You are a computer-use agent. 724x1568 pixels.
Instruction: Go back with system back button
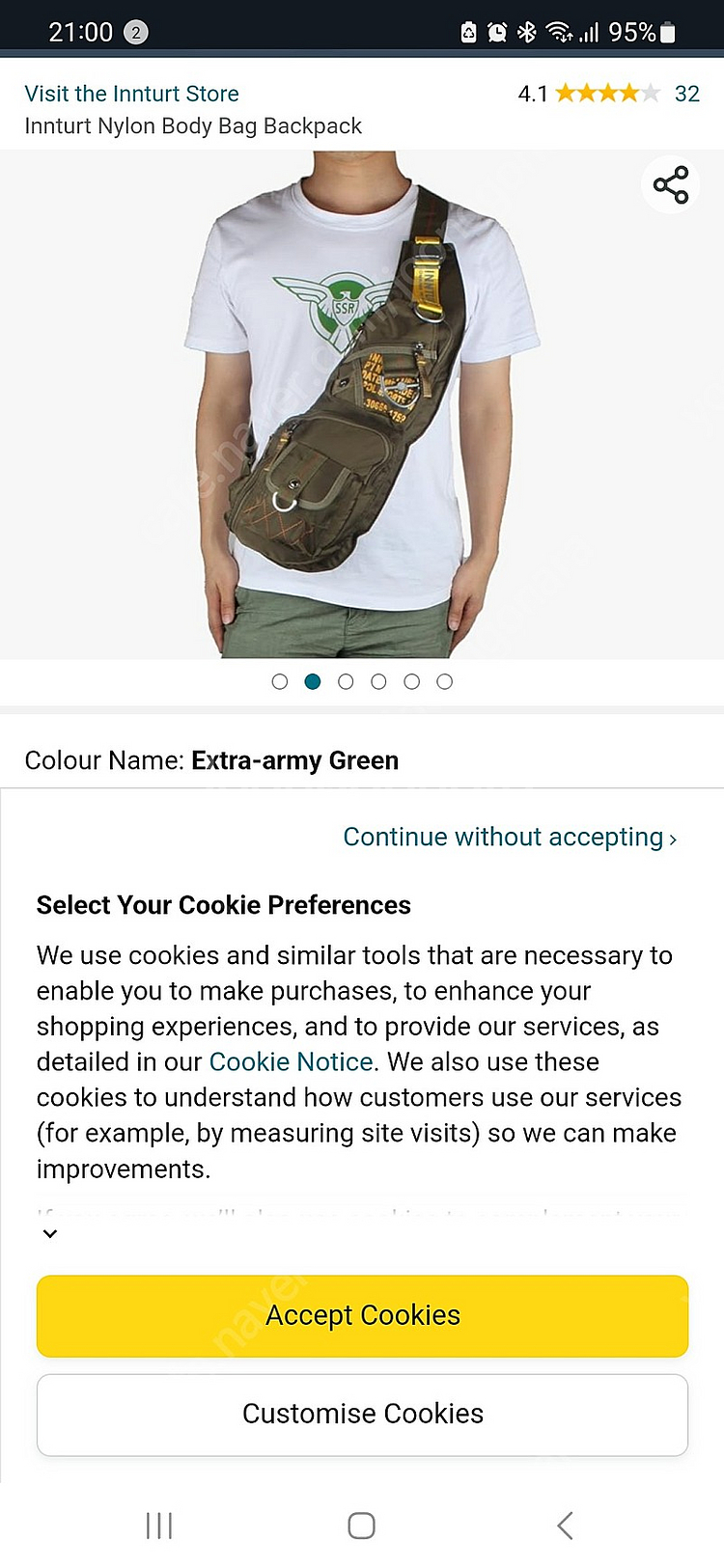[x=565, y=1526]
